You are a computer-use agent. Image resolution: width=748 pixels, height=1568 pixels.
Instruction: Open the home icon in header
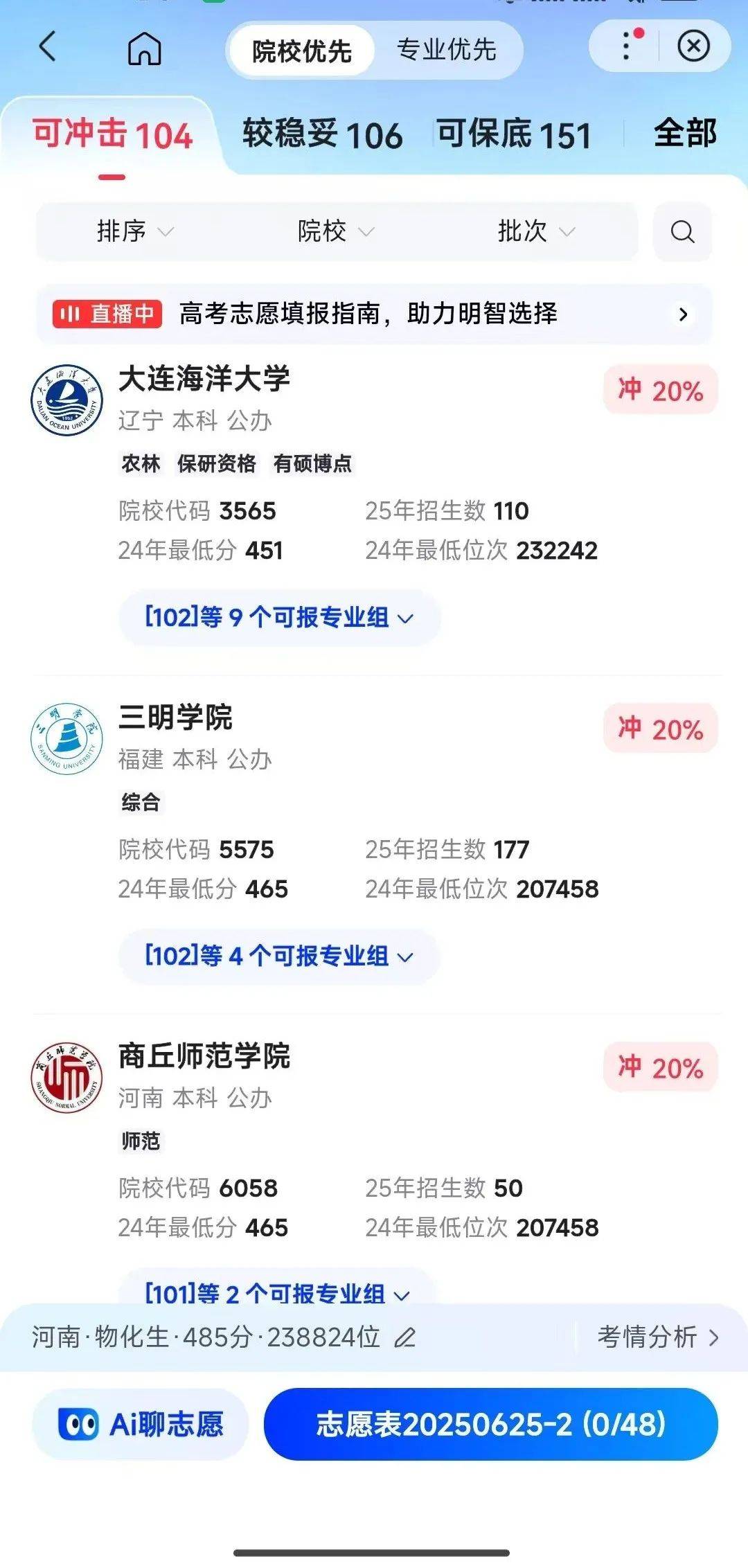pos(144,48)
